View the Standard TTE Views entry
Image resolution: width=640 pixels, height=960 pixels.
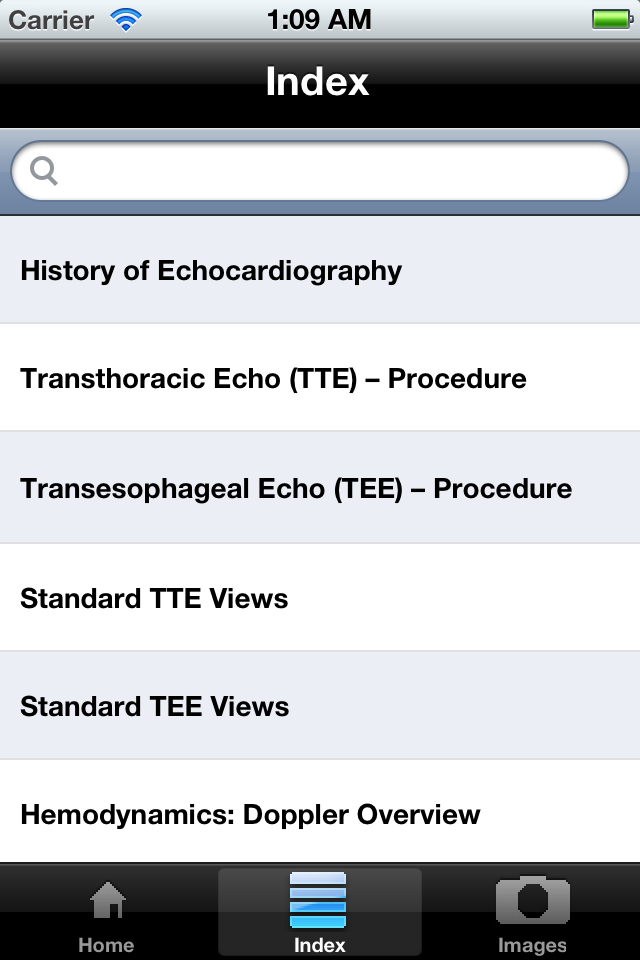click(320, 598)
